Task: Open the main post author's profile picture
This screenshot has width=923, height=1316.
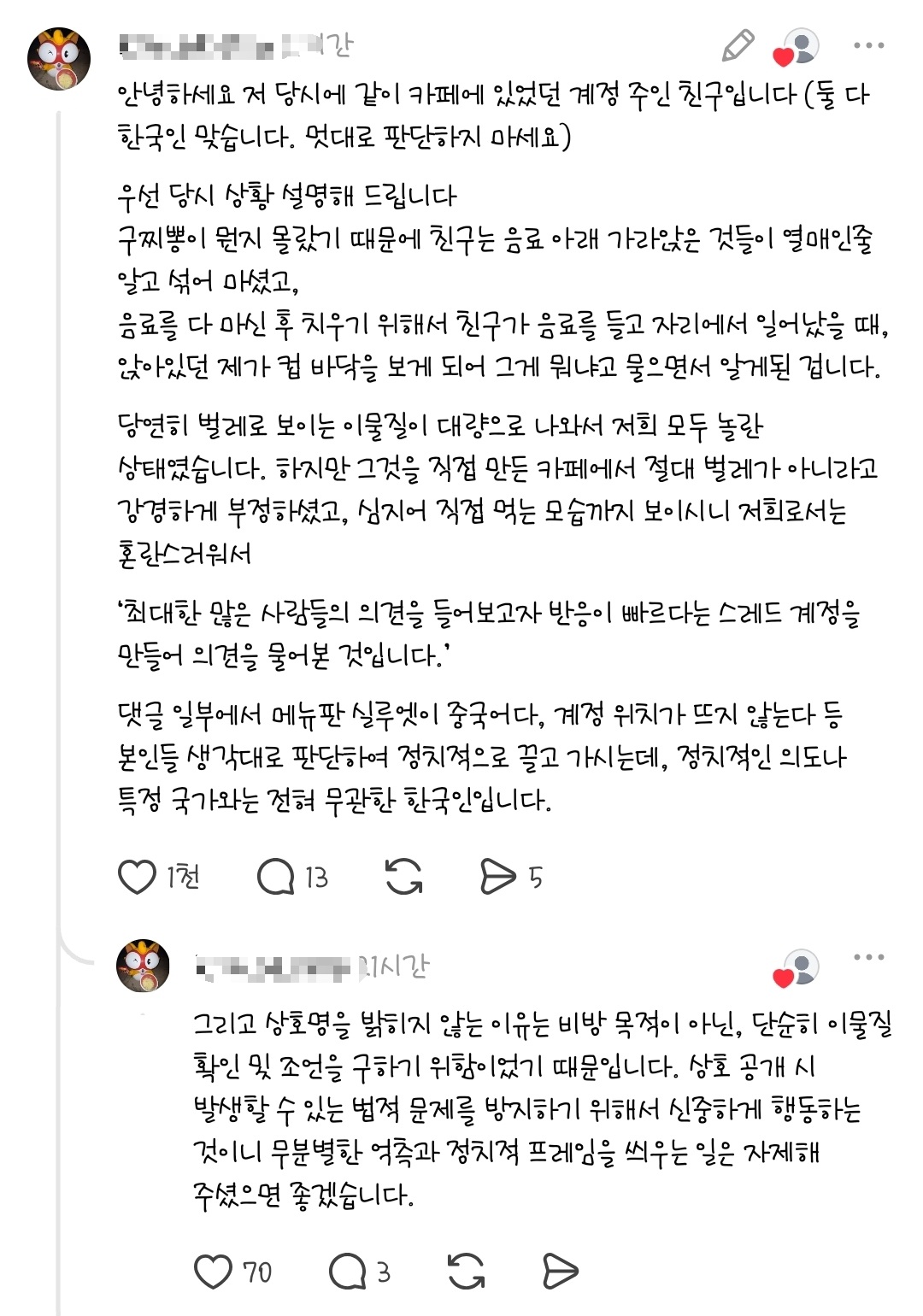Action: [x=59, y=57]
